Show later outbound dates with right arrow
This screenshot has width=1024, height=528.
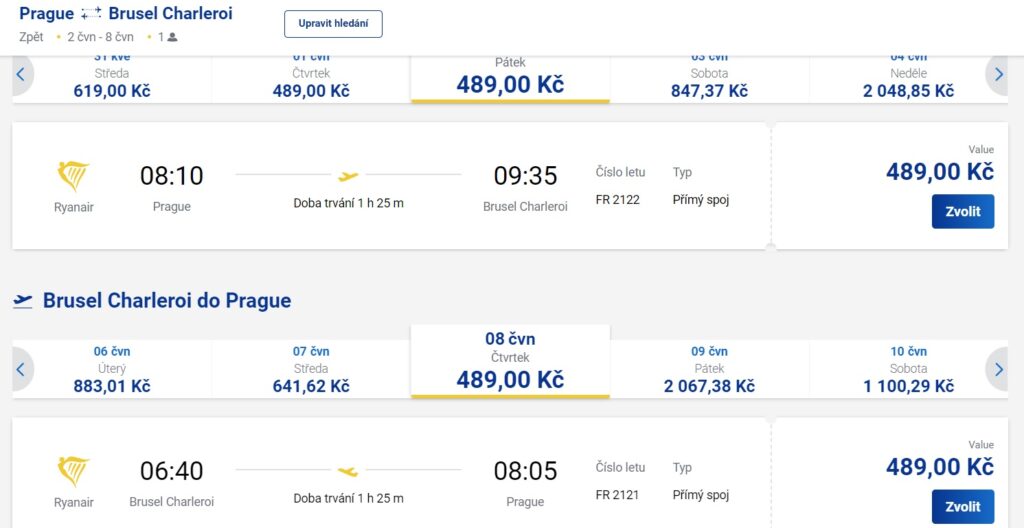pos(996,74)
